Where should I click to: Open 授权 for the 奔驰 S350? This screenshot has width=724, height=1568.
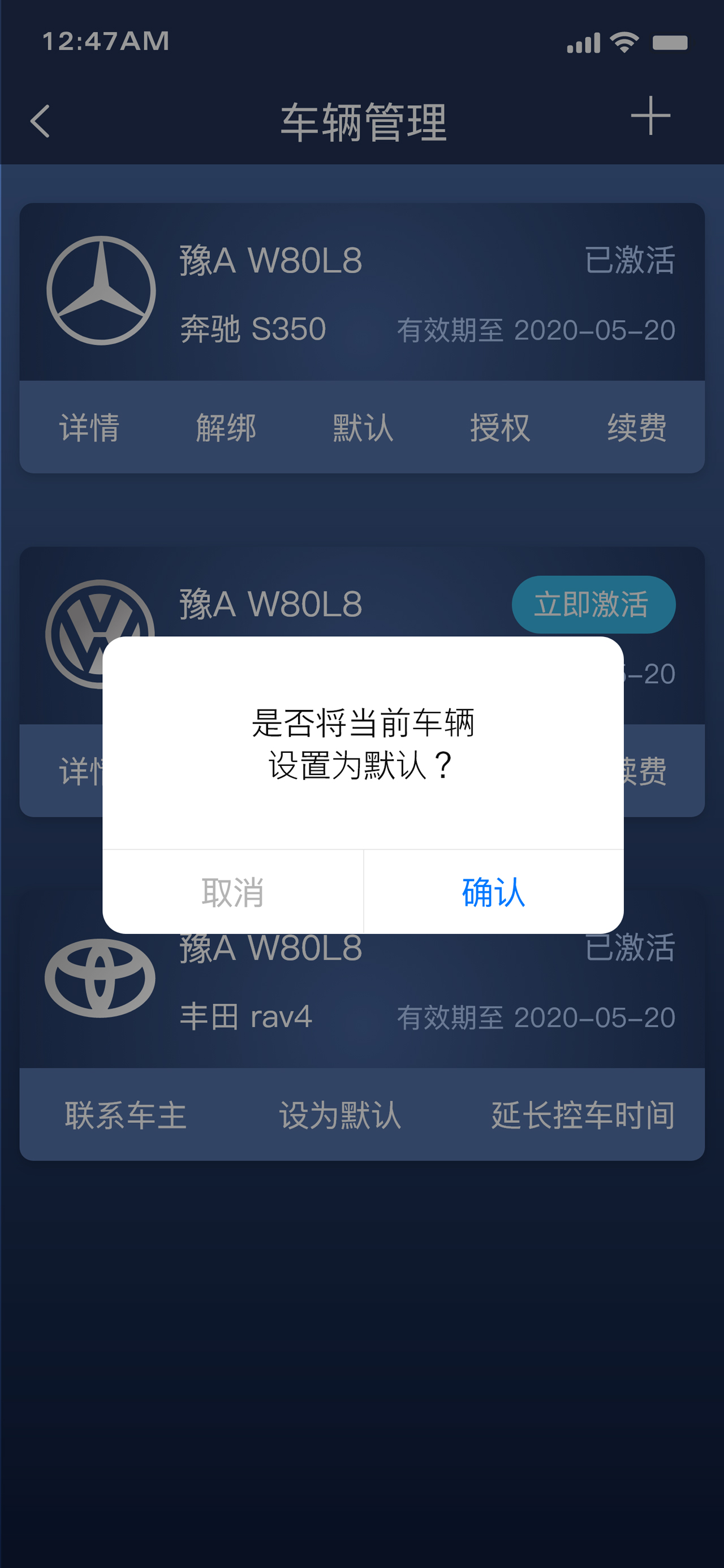coord(500,427)
